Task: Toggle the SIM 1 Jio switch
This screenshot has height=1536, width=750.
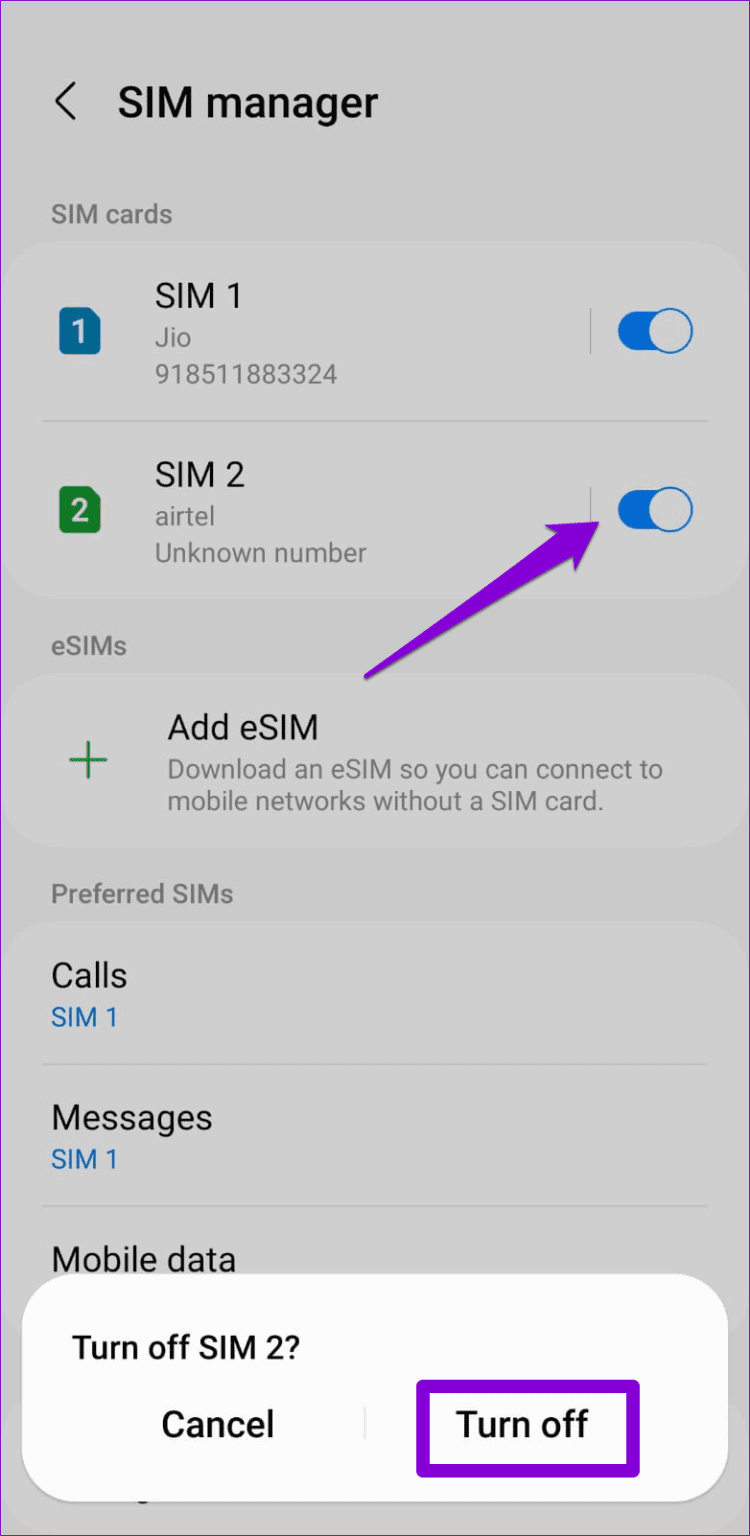Action: [654, 332]
